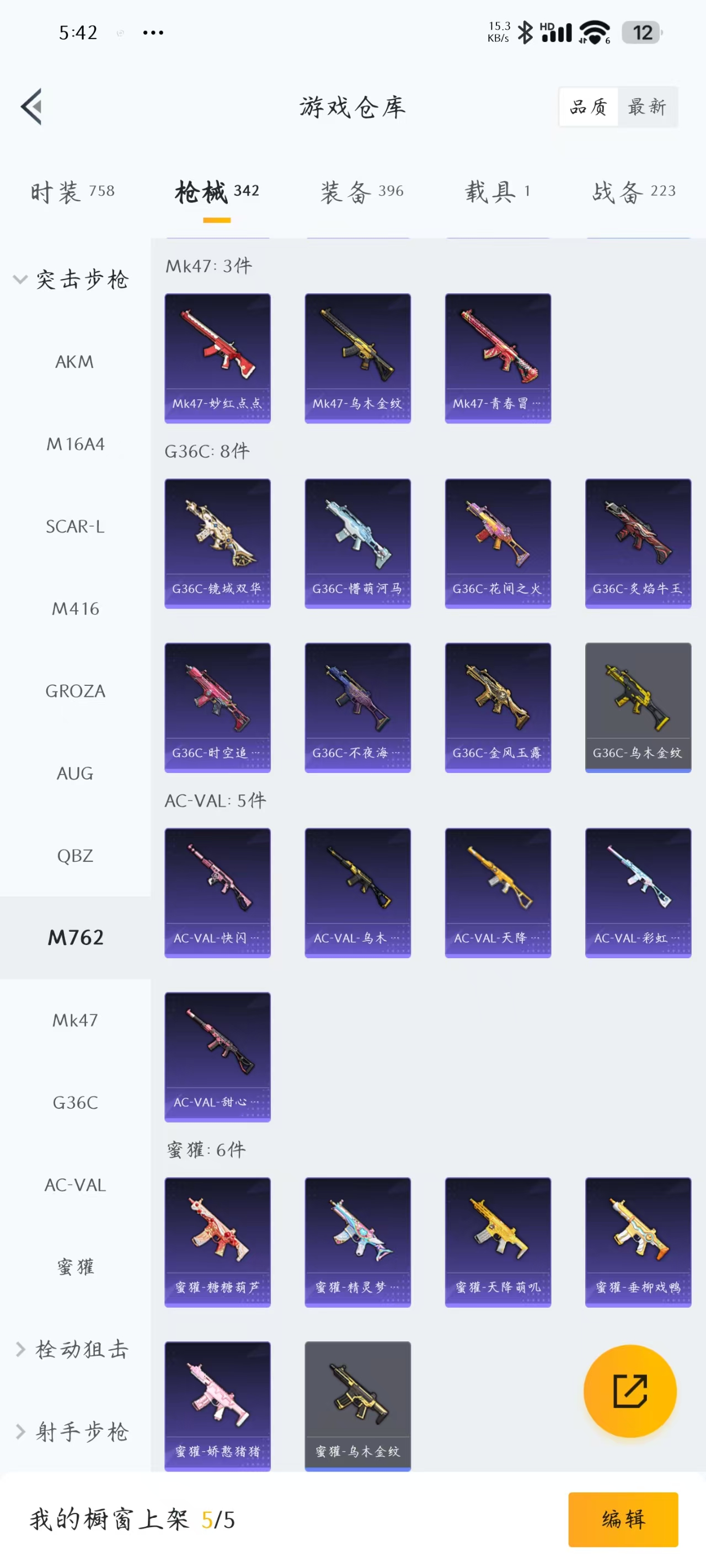Open the Mk47-妙红点点 skin

coord(217,358)
